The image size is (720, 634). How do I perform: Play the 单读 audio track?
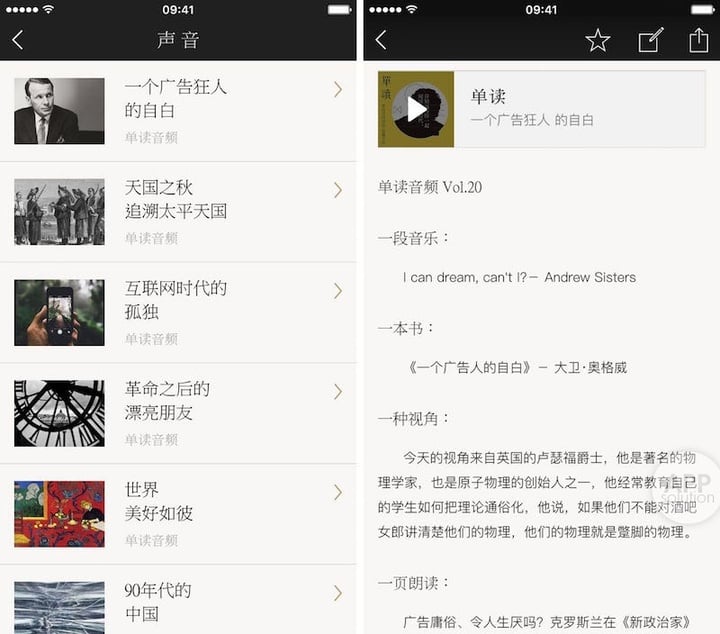click(x=416, y=109)
